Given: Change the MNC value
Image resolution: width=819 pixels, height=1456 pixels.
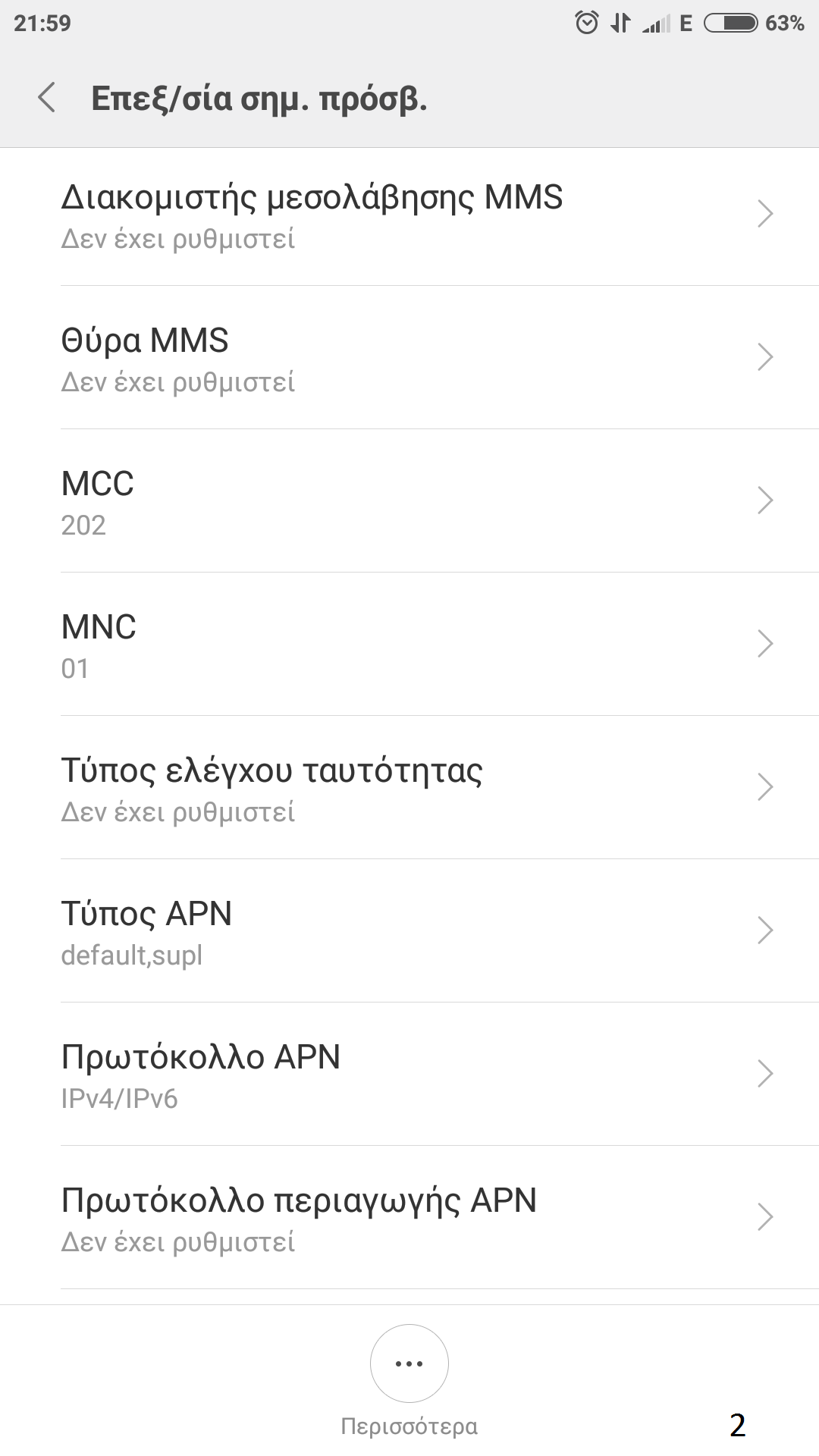Looking at the screenshot, I should pyautogui.click(x=409, y=645).
